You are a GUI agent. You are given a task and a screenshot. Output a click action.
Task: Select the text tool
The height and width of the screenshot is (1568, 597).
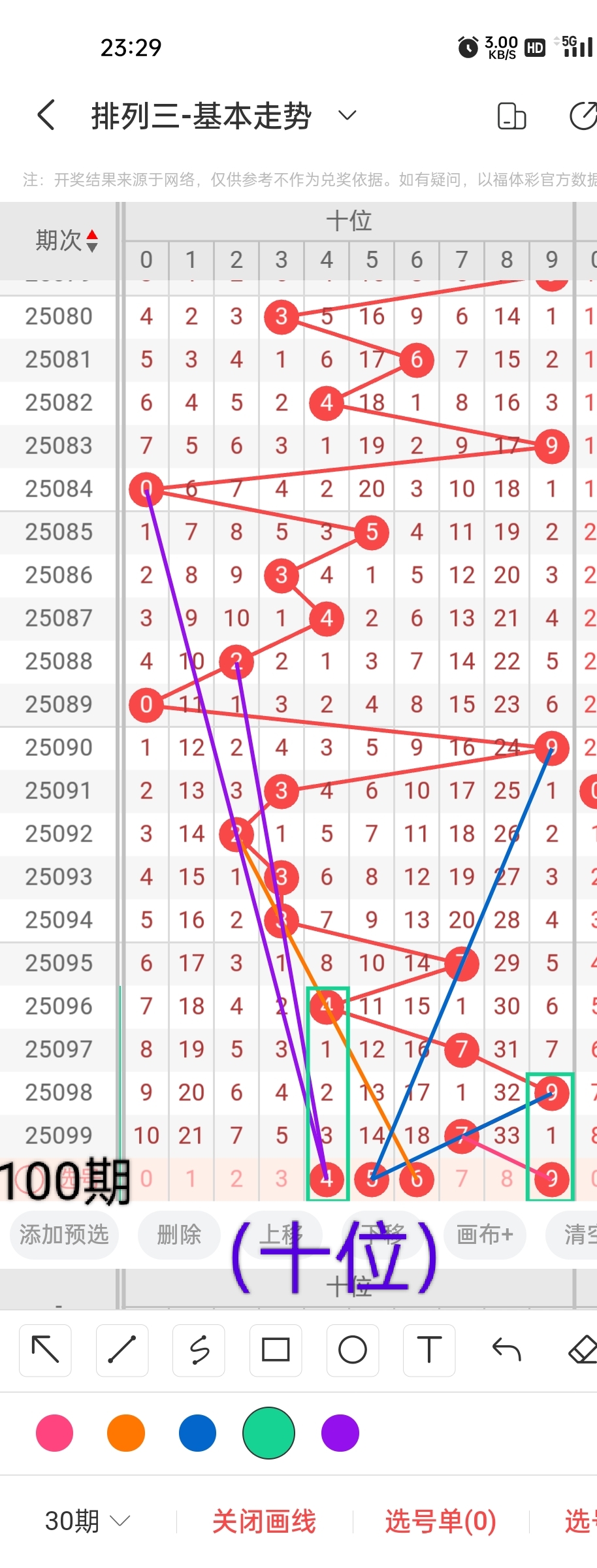point(429,1350)
